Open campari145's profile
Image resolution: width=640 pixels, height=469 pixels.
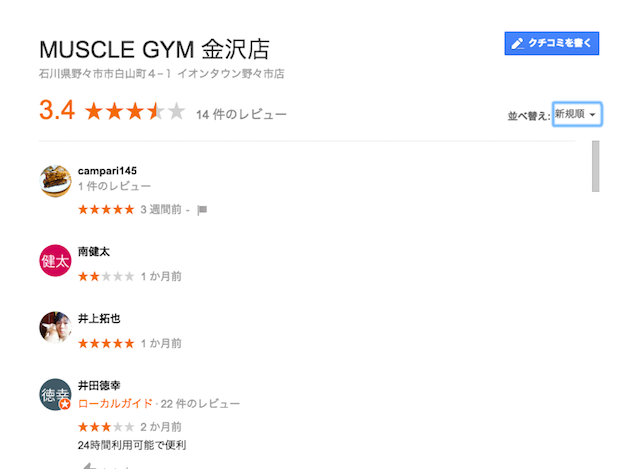coord(107,170)
